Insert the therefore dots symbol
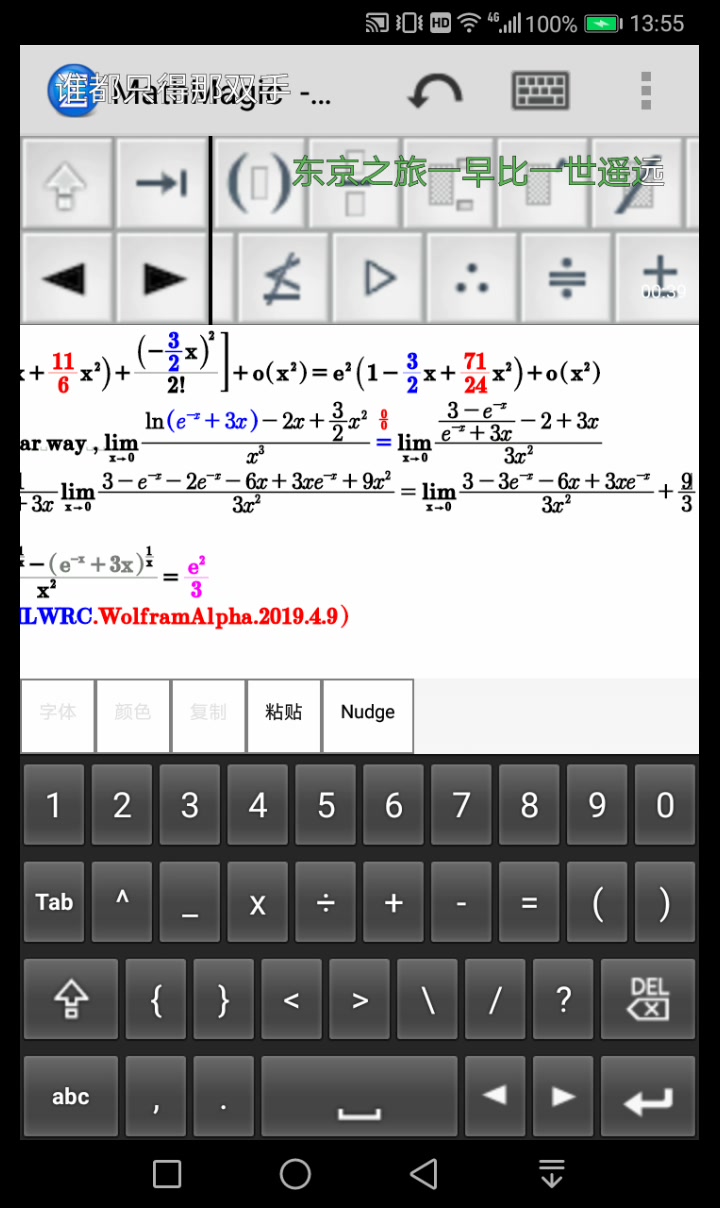 point(472,278)
